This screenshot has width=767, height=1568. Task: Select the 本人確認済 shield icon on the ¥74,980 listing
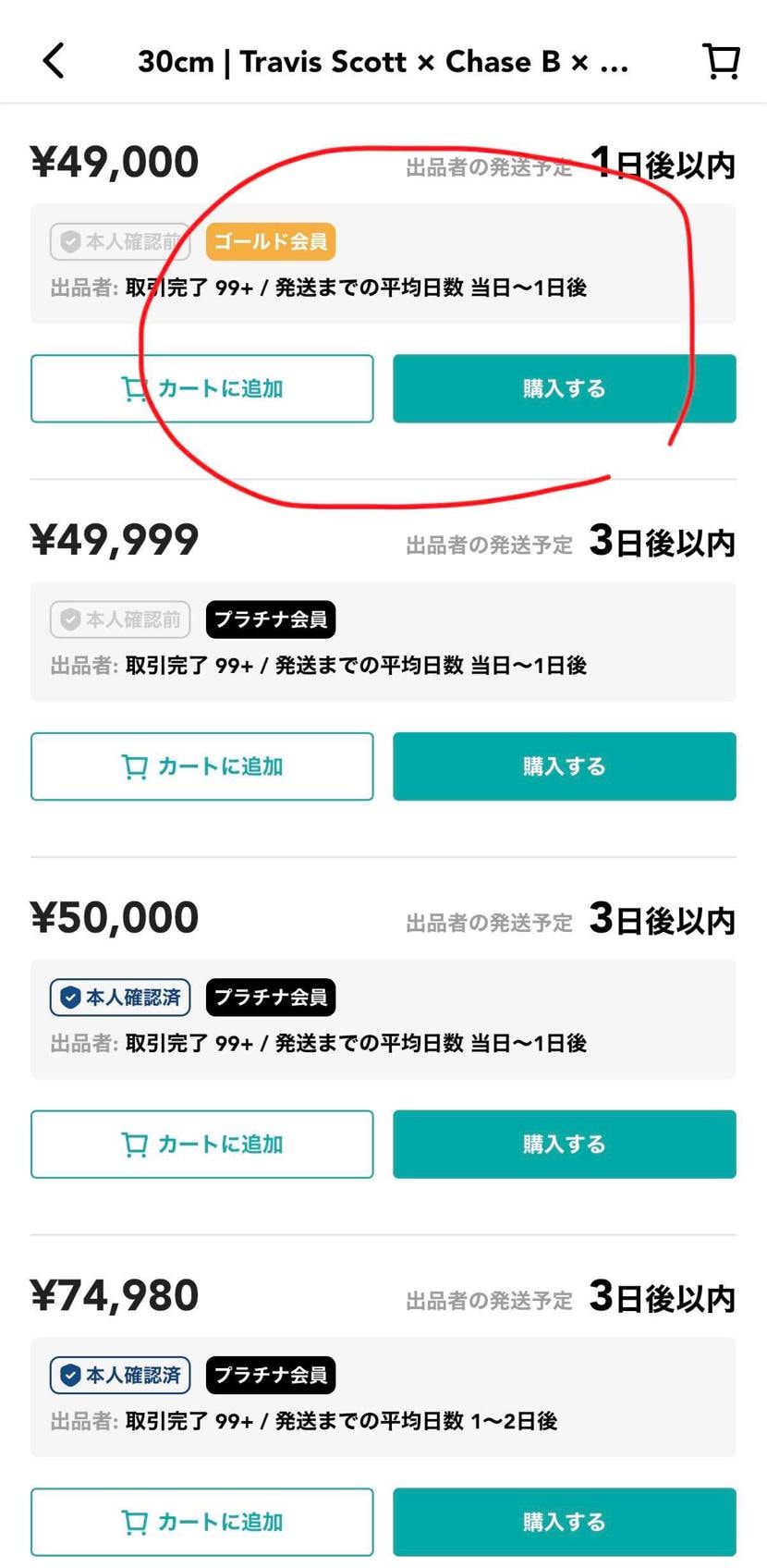click(71, 1376)
